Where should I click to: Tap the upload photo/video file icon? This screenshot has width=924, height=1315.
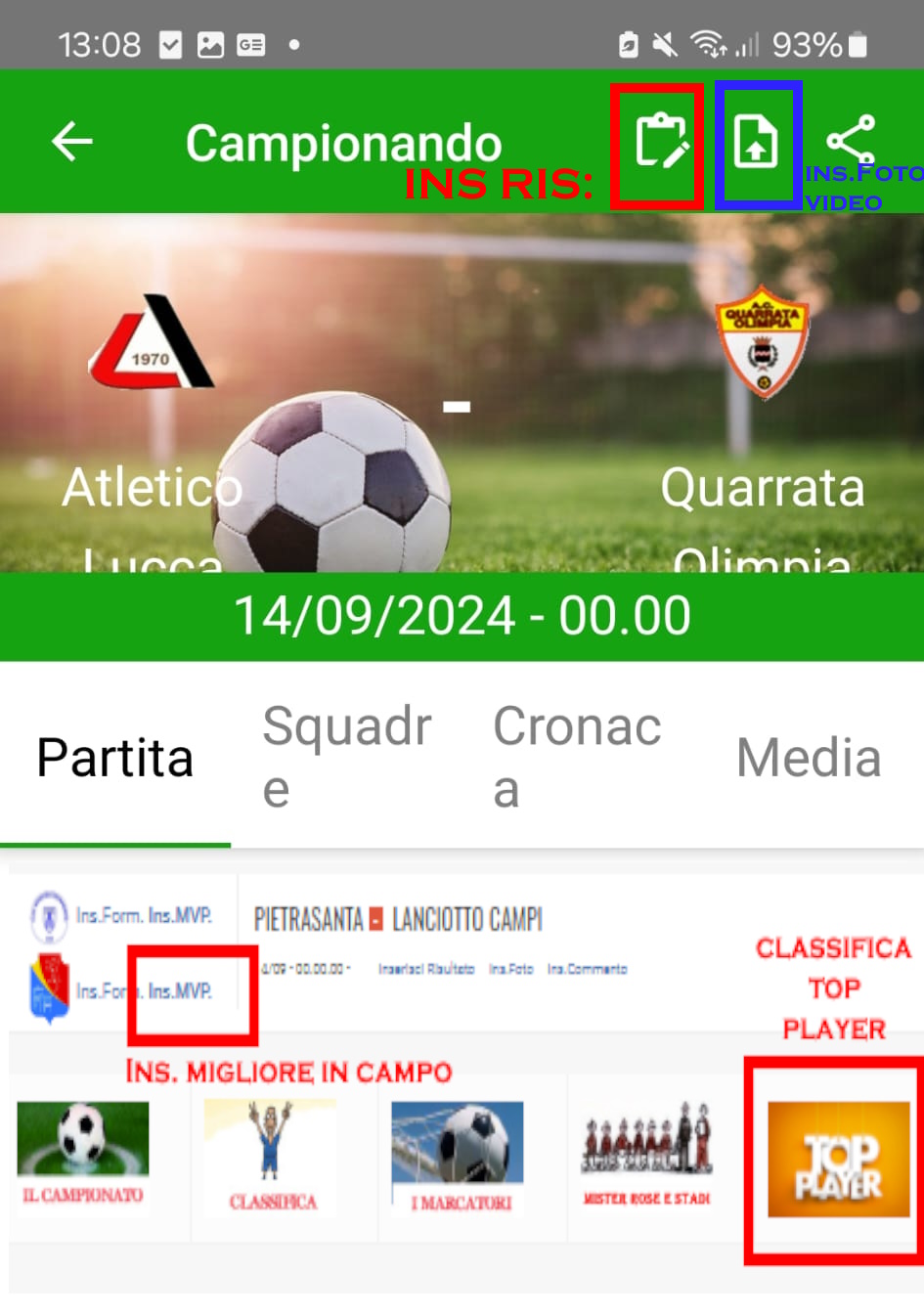pyautogui.click(x=756, y=143)
